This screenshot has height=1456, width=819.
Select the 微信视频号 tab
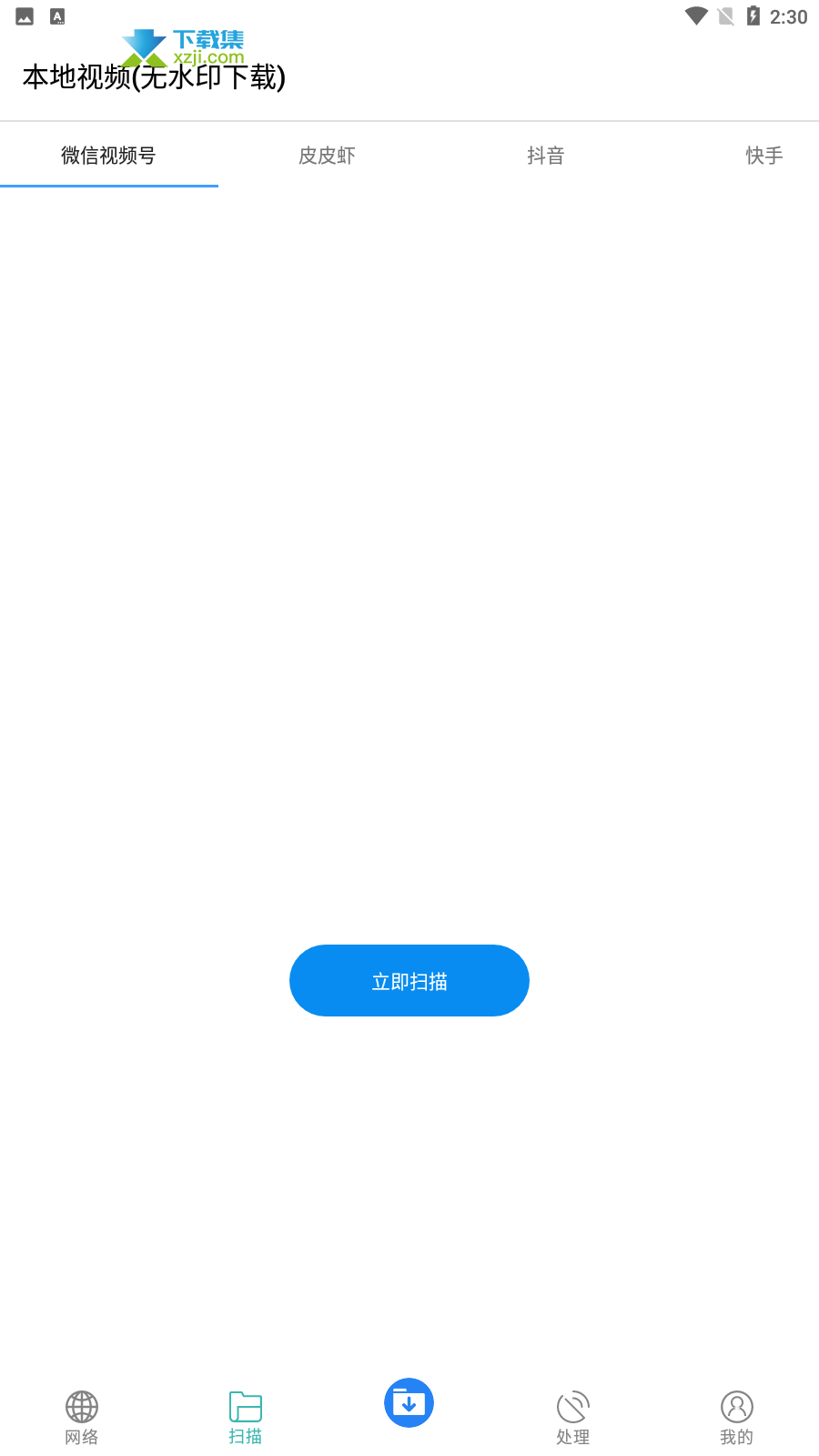(x=109, y=156)
